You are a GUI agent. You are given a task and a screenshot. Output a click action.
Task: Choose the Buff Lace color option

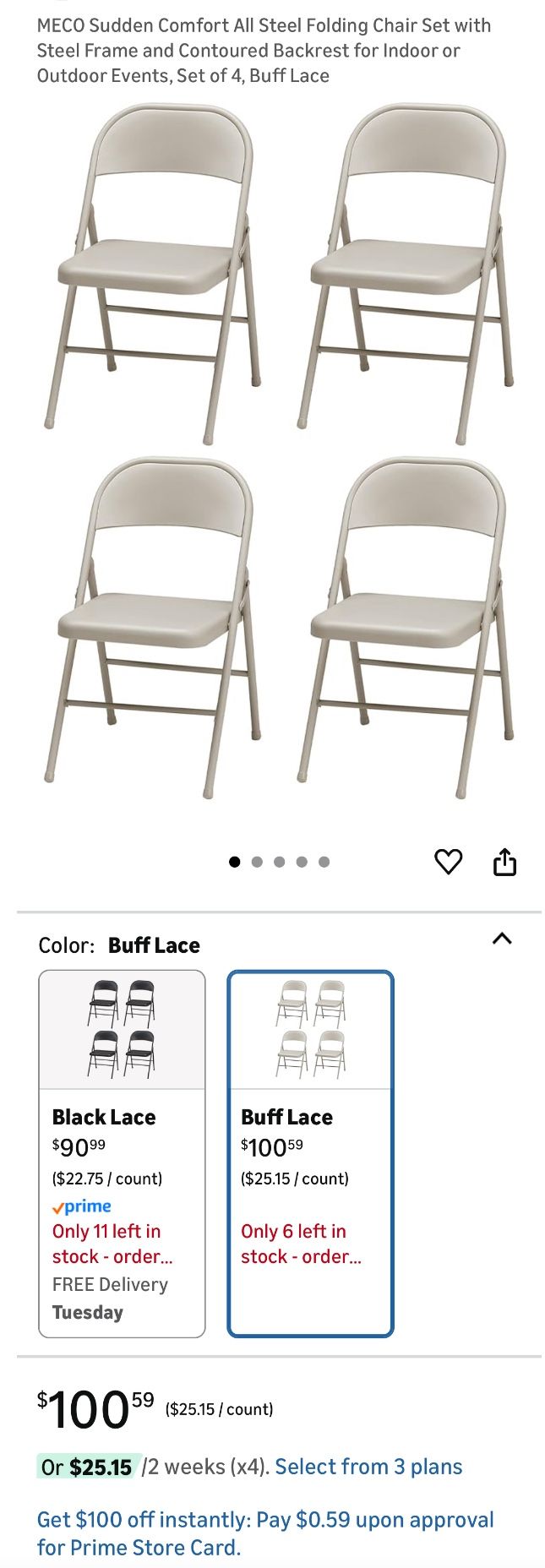pyautogui.click(x=310, y=1153)
